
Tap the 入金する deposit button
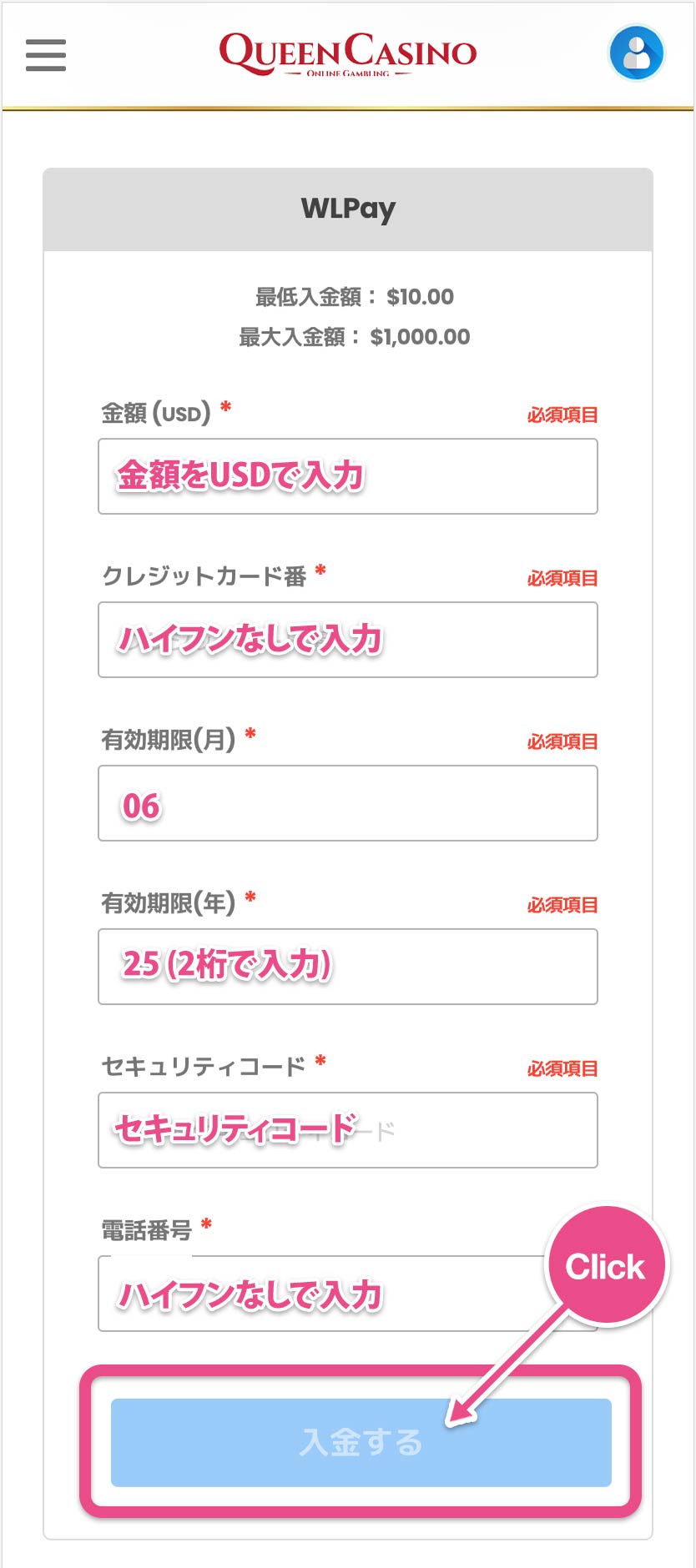[361, 1442]
